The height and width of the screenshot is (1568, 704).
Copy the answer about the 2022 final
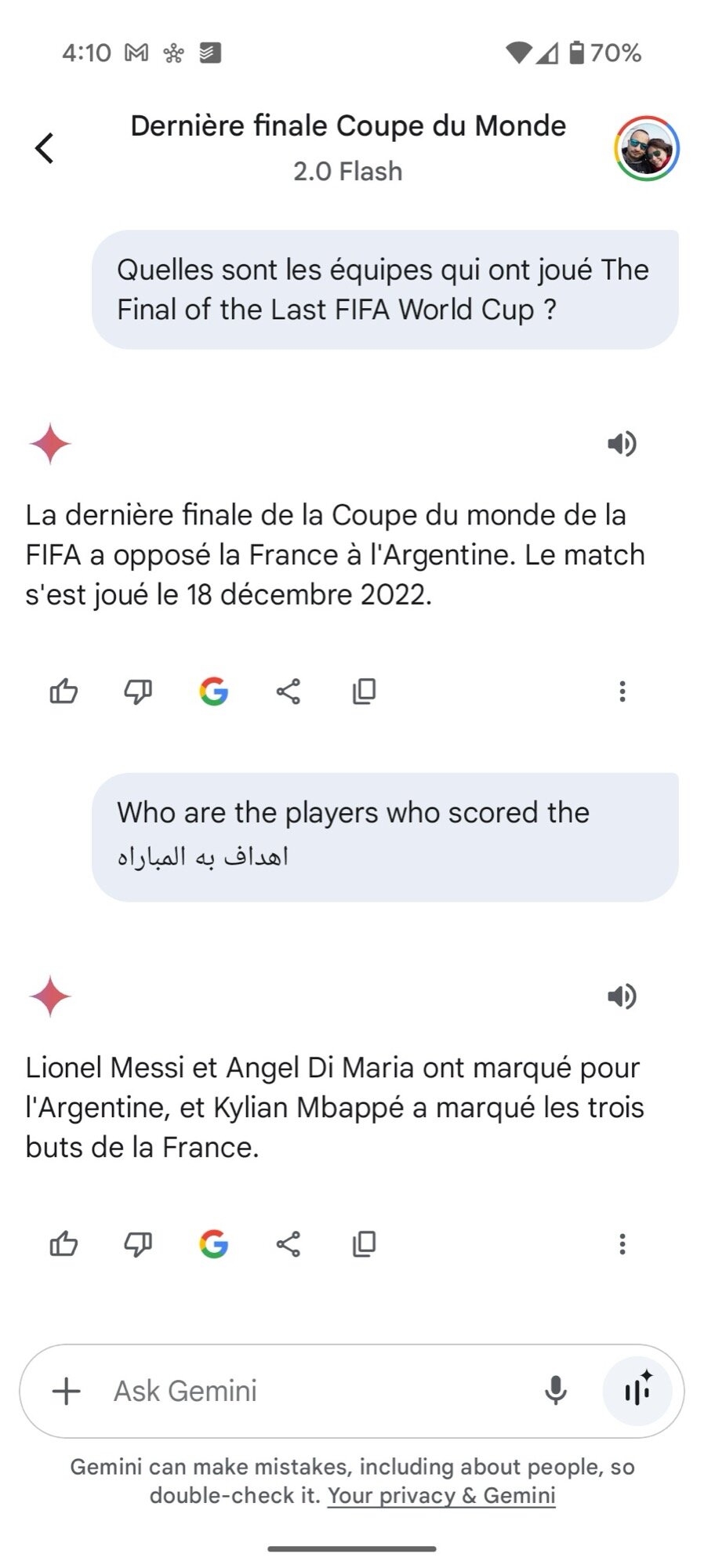point(364,691)
